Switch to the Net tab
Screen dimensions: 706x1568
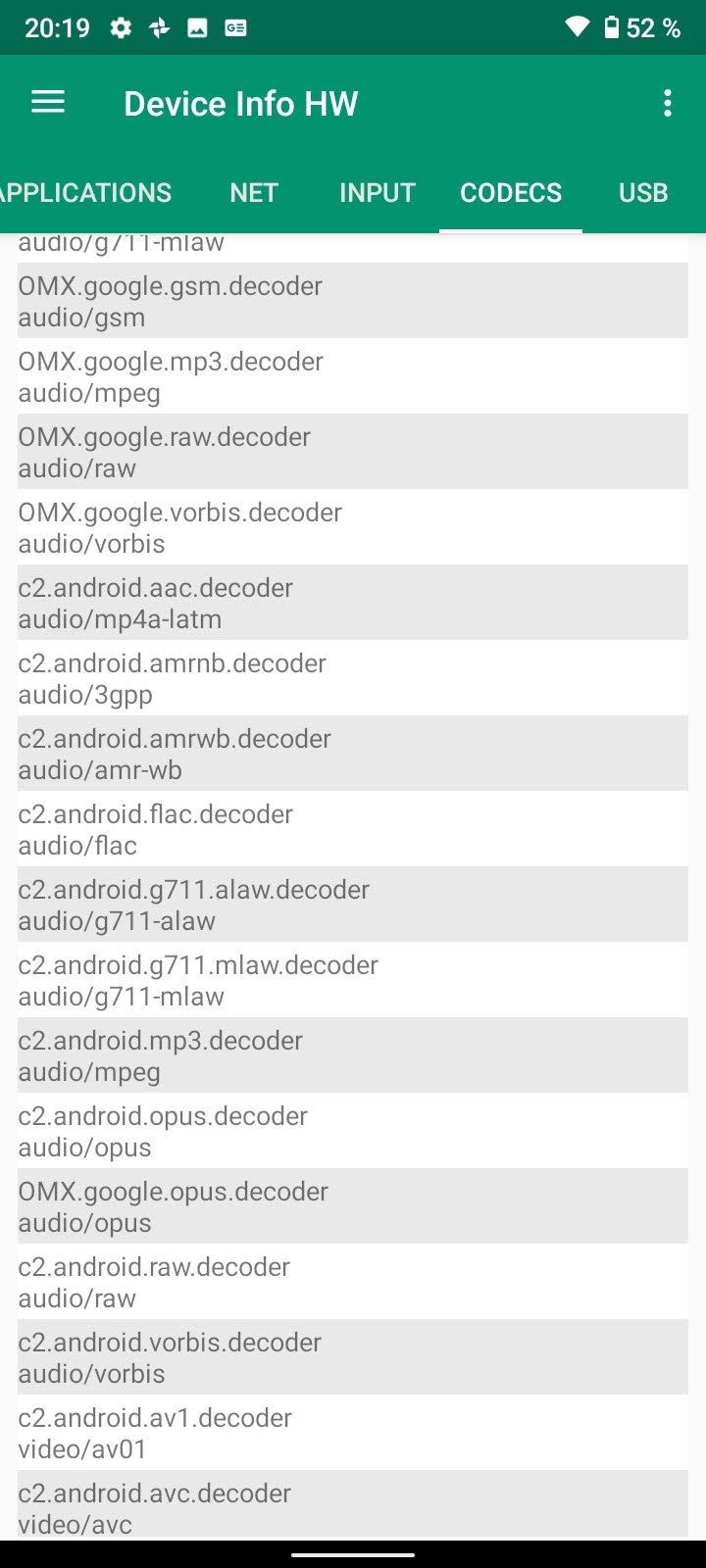(254, 193)
